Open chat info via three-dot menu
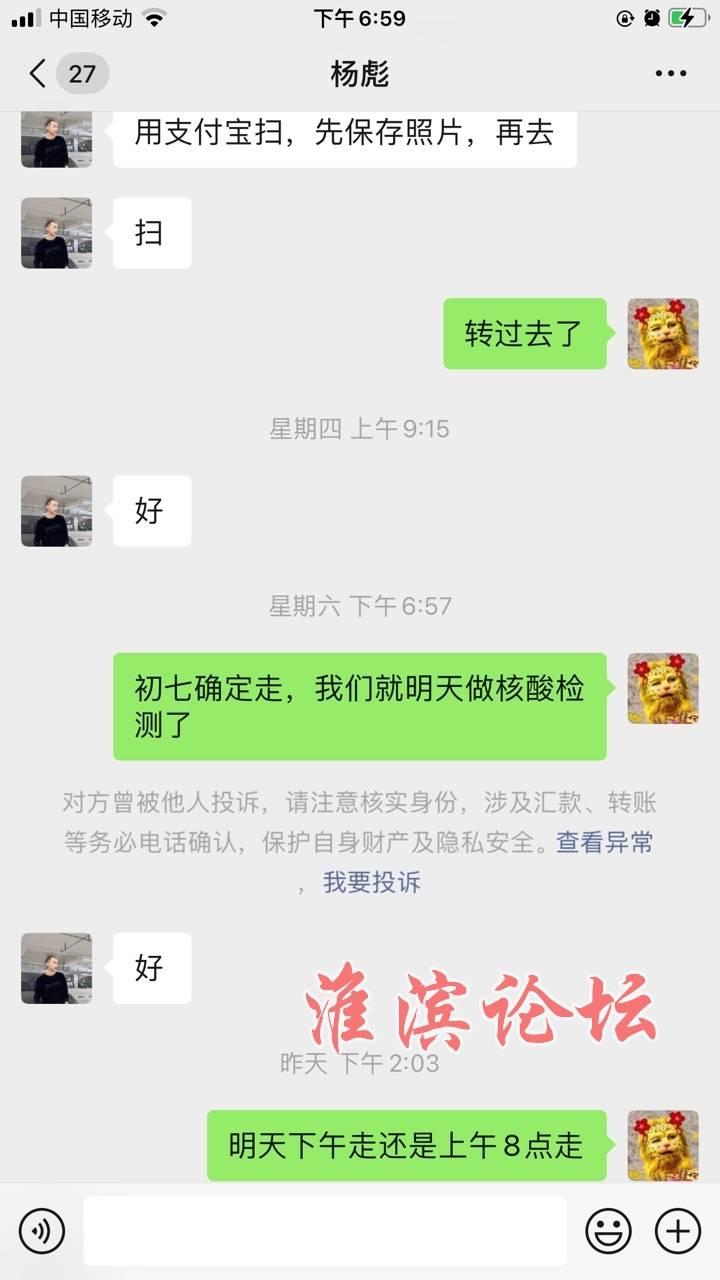This screenshot has width=720, height=1280. tap(670, 73)
